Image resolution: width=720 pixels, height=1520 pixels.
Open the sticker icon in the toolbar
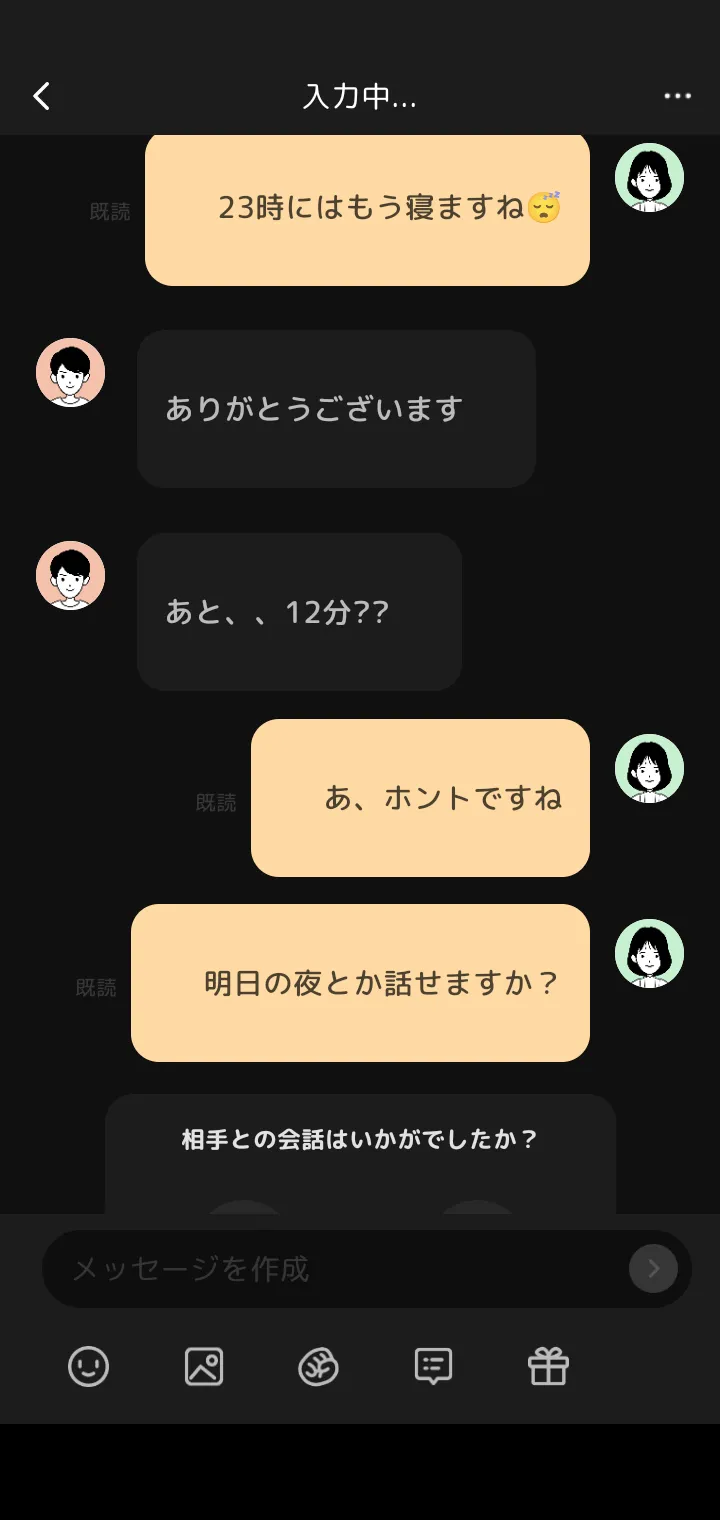click(x=318, y=1366)
